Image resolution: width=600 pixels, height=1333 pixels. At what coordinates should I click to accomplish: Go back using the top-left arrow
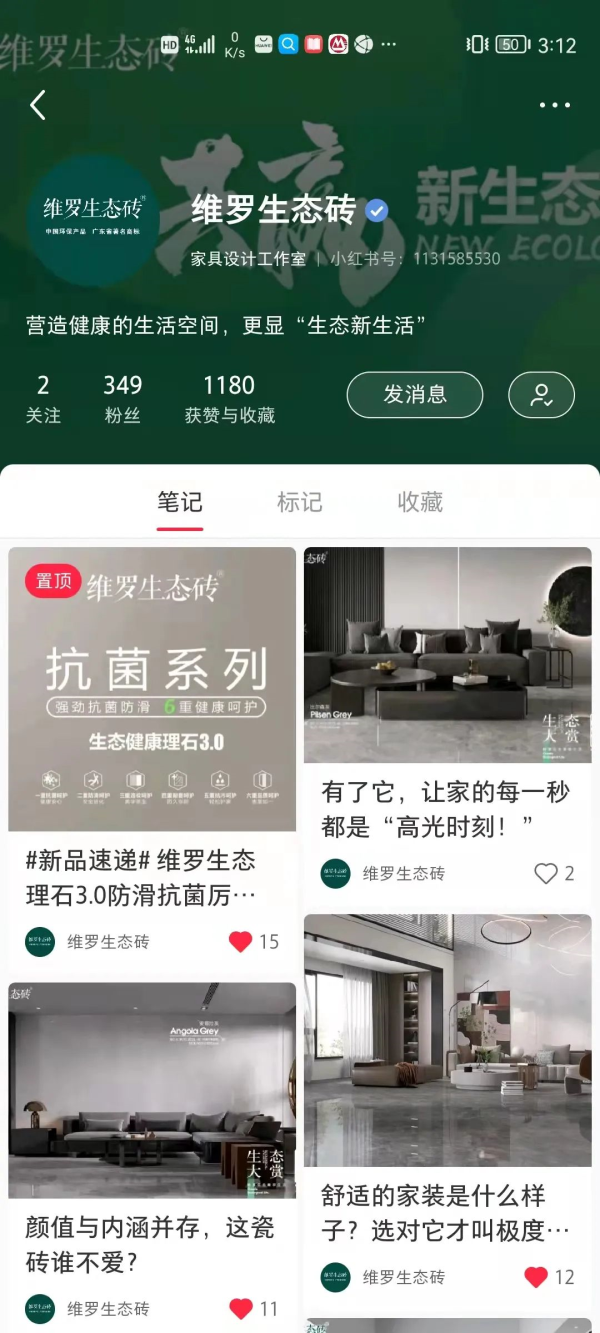tap(38, 105)
